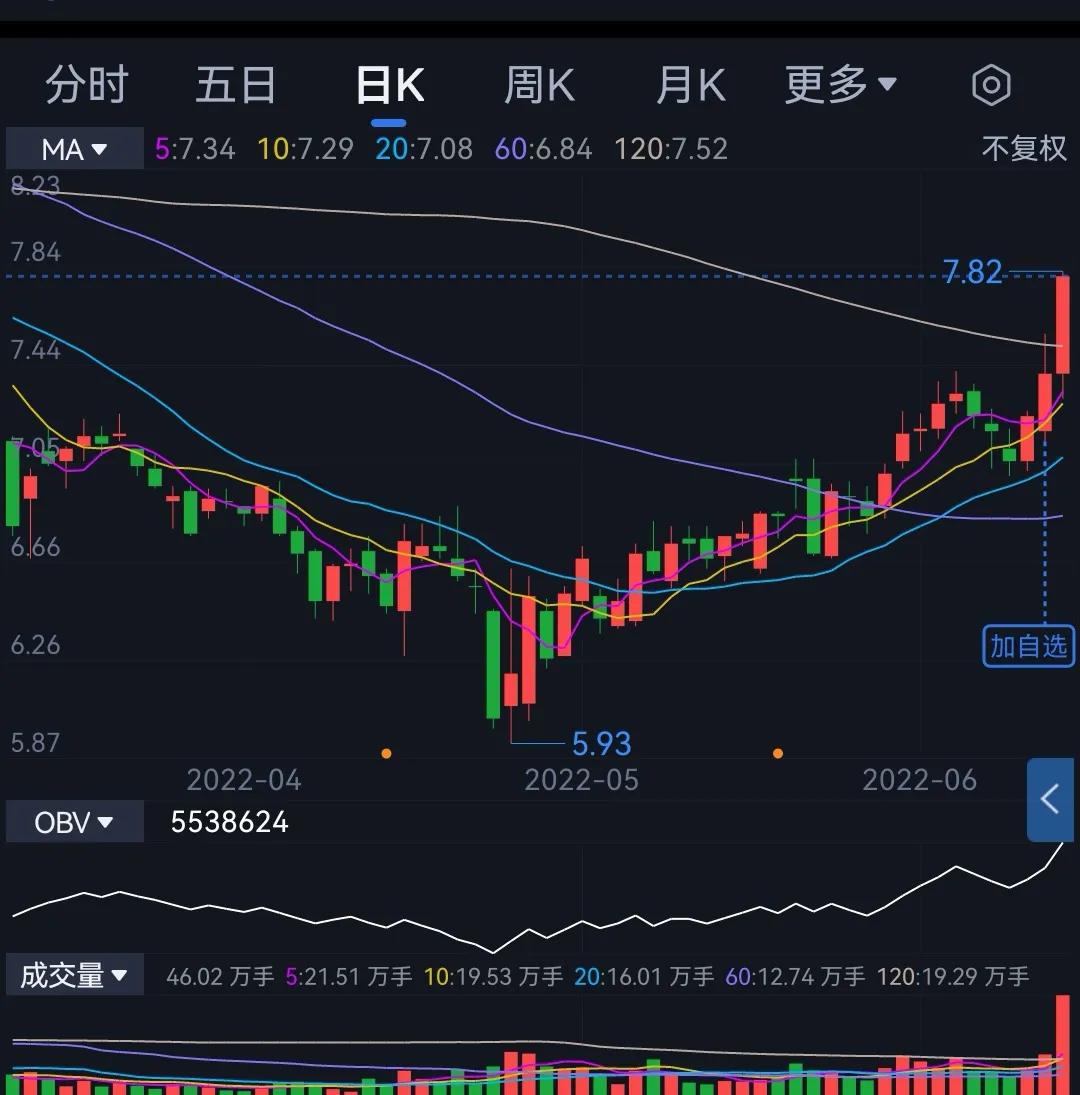Click the orange dot marker before 2022-06
This screenshot has width=1080, height=1095.
(x=778, y=755)
